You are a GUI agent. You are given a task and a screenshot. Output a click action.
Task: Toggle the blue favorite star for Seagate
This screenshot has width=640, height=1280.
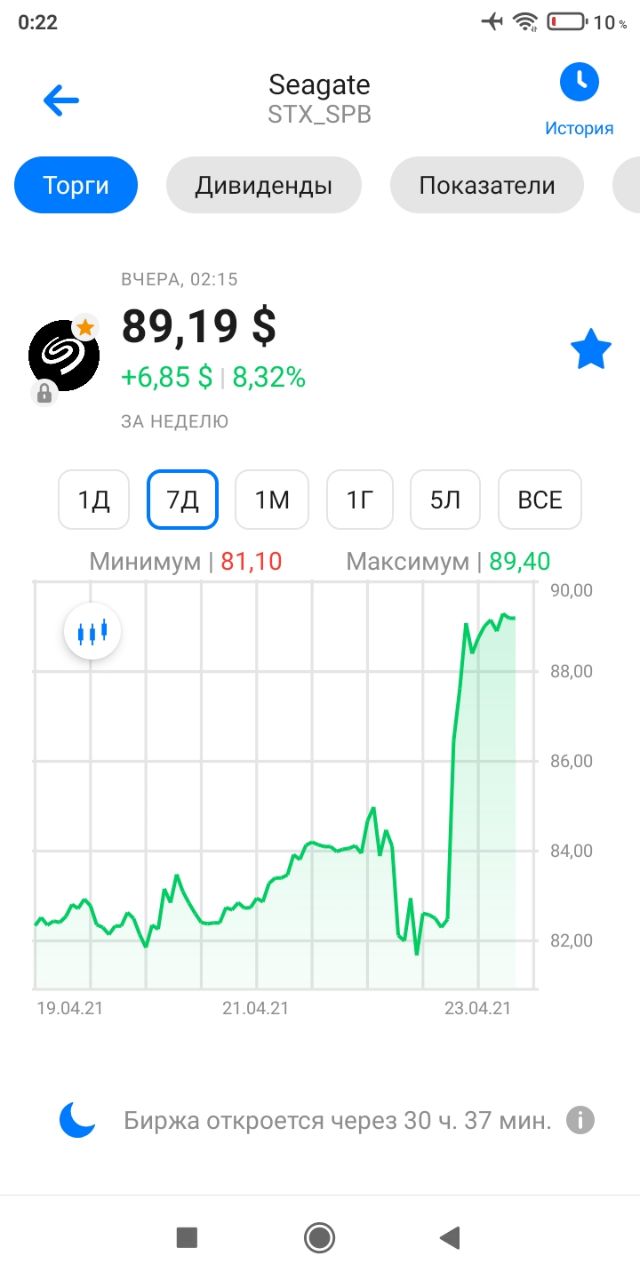pyautogui.click(x=590, y=351)
